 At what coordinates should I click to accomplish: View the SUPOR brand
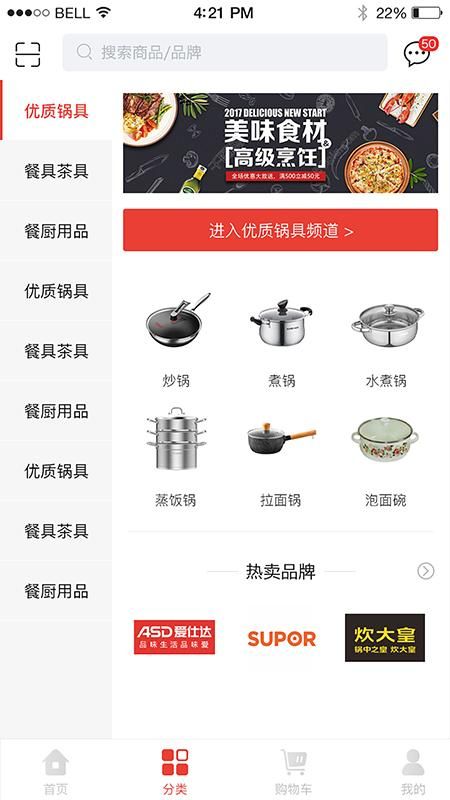pyautogui.click(x=282, y=638)
